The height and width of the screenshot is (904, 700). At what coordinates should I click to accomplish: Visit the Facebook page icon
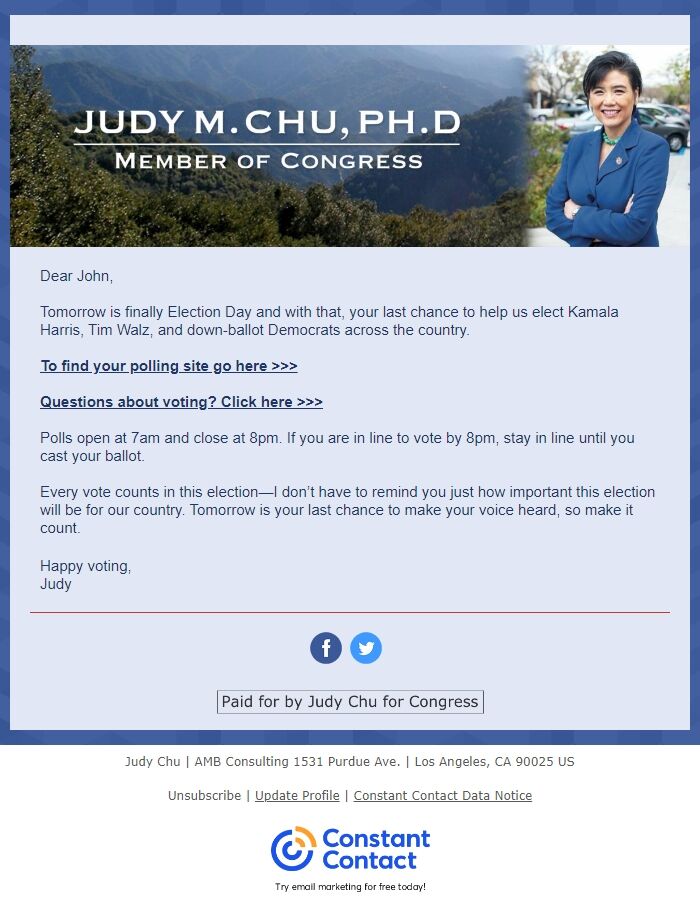click(x=326, y=648)
